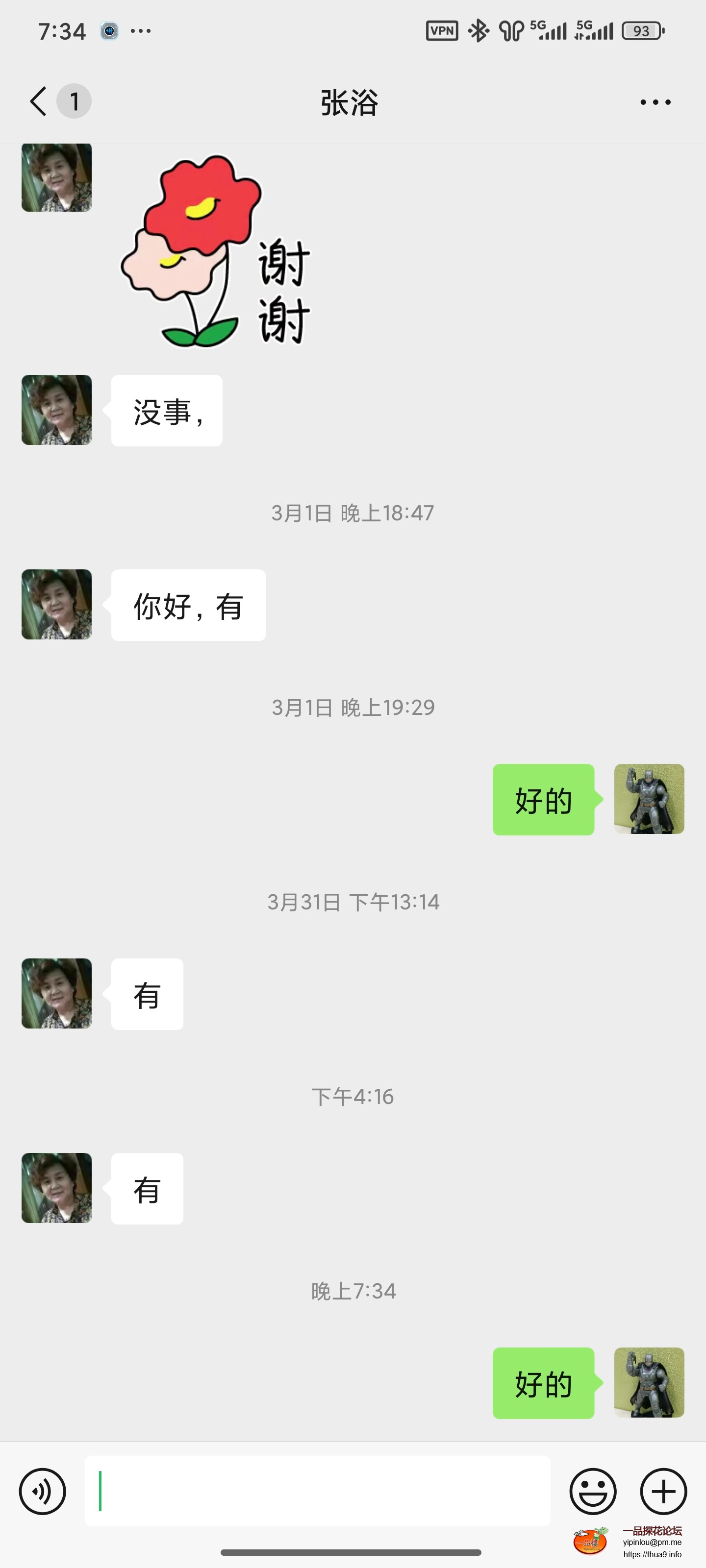Image resolution: width=706 pixels, height=1568 pixels.
Task: Go back to the chat list
Action: click(x=37, y=102)
